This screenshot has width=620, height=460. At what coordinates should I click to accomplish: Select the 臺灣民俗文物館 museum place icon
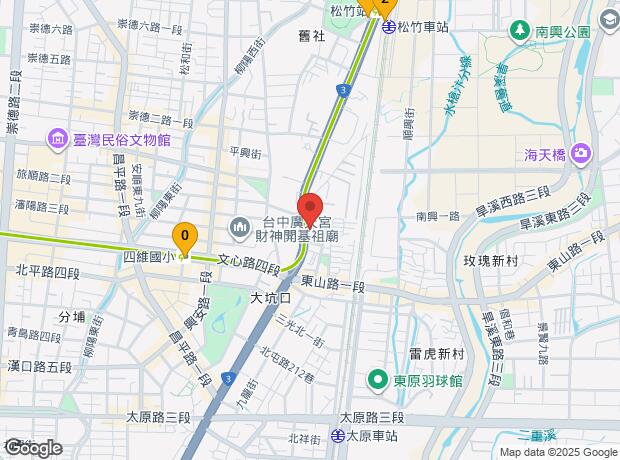[x=56, y=138]
